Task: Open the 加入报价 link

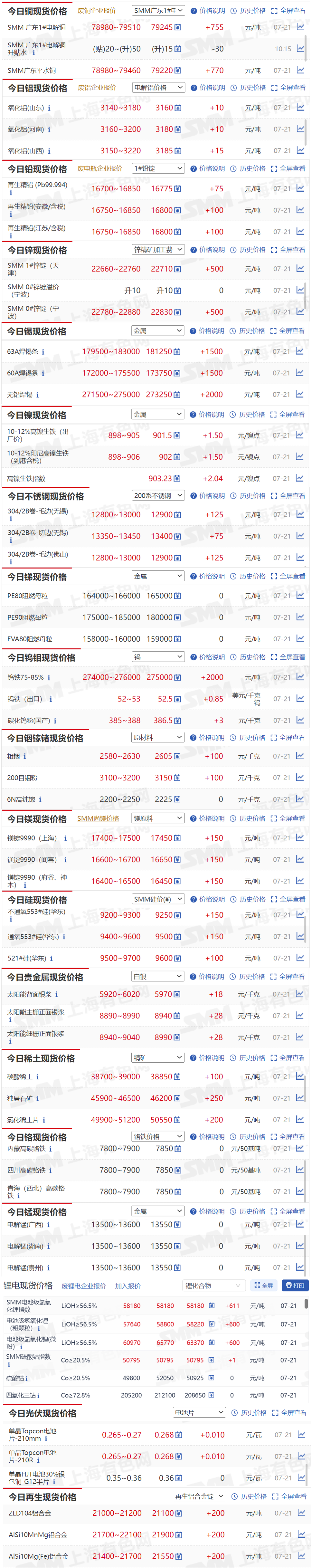Action: pyautogui.click(x=128, y=1286)
